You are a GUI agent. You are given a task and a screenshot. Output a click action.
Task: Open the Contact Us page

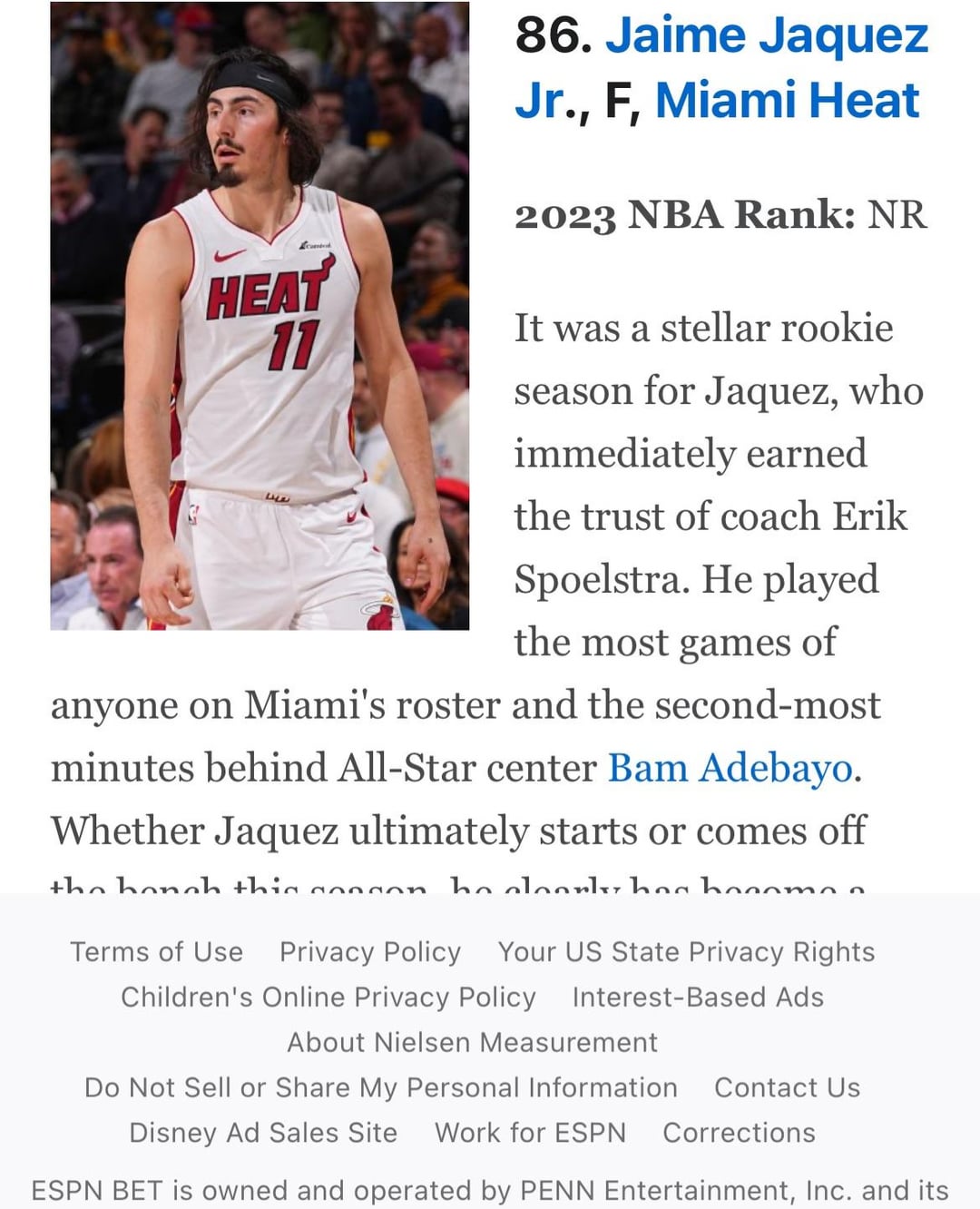[787, 1087]
